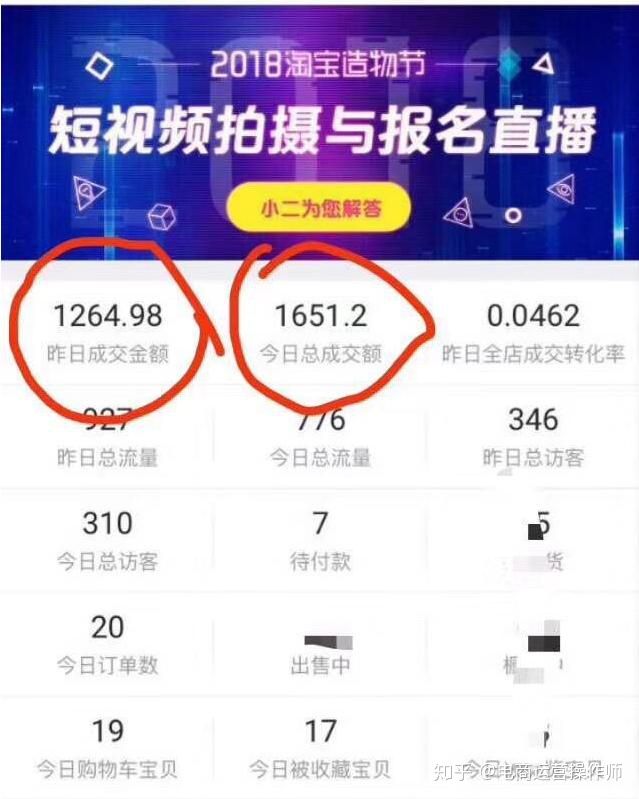Check 昨日总访客 tile
The height and width of the screenshot is (799, 639).
[533, 438]
